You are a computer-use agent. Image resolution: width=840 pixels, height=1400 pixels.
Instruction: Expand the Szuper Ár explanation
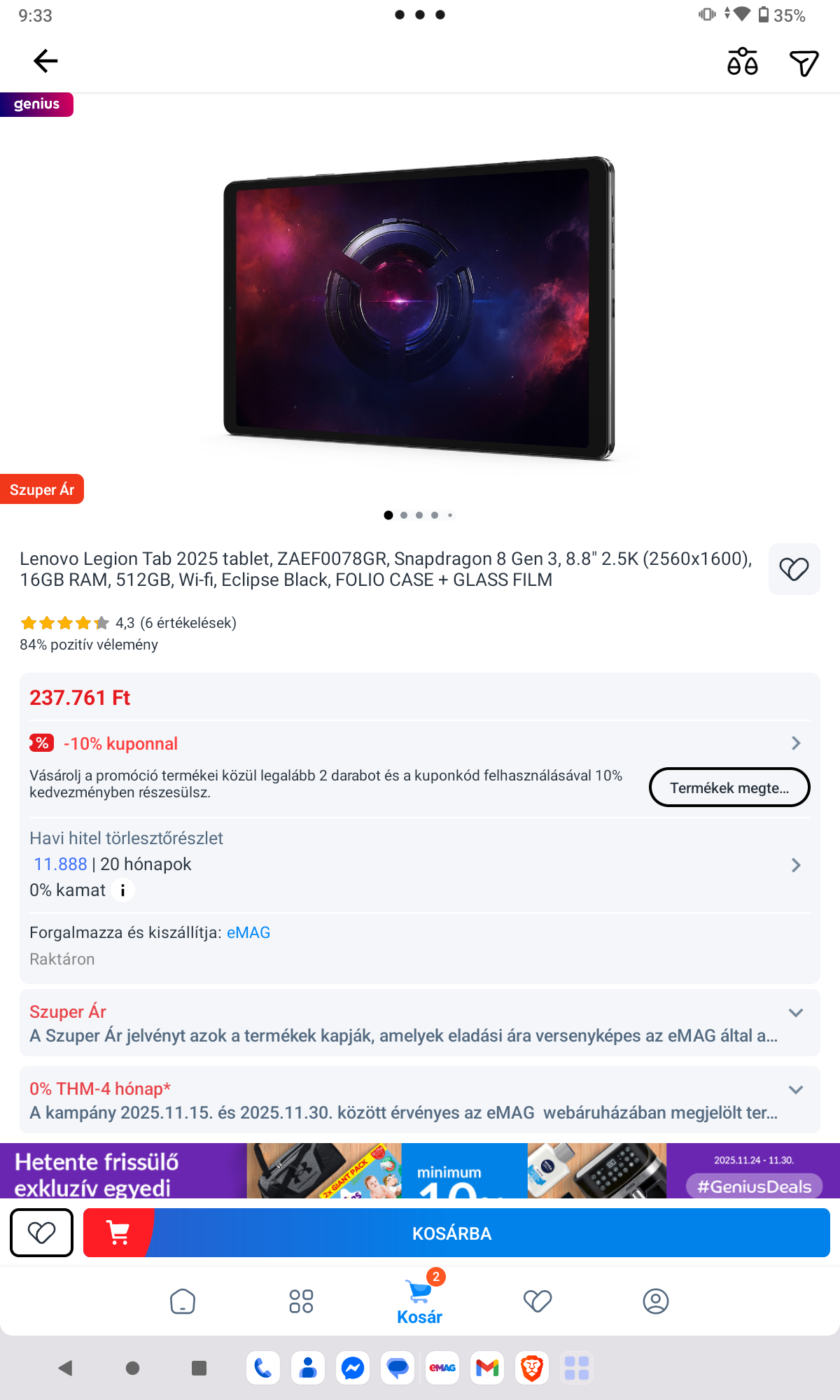[795, 1013]
